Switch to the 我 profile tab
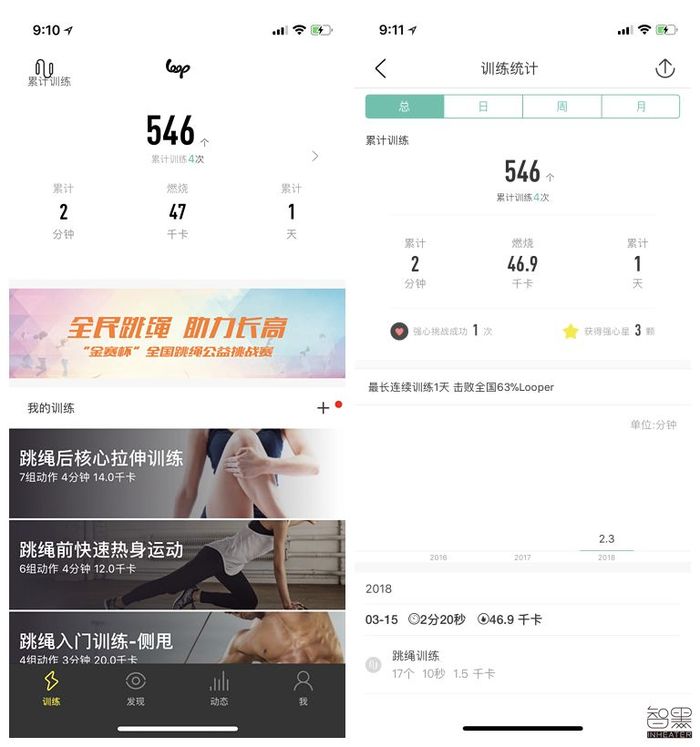 [x=303, y=688]
